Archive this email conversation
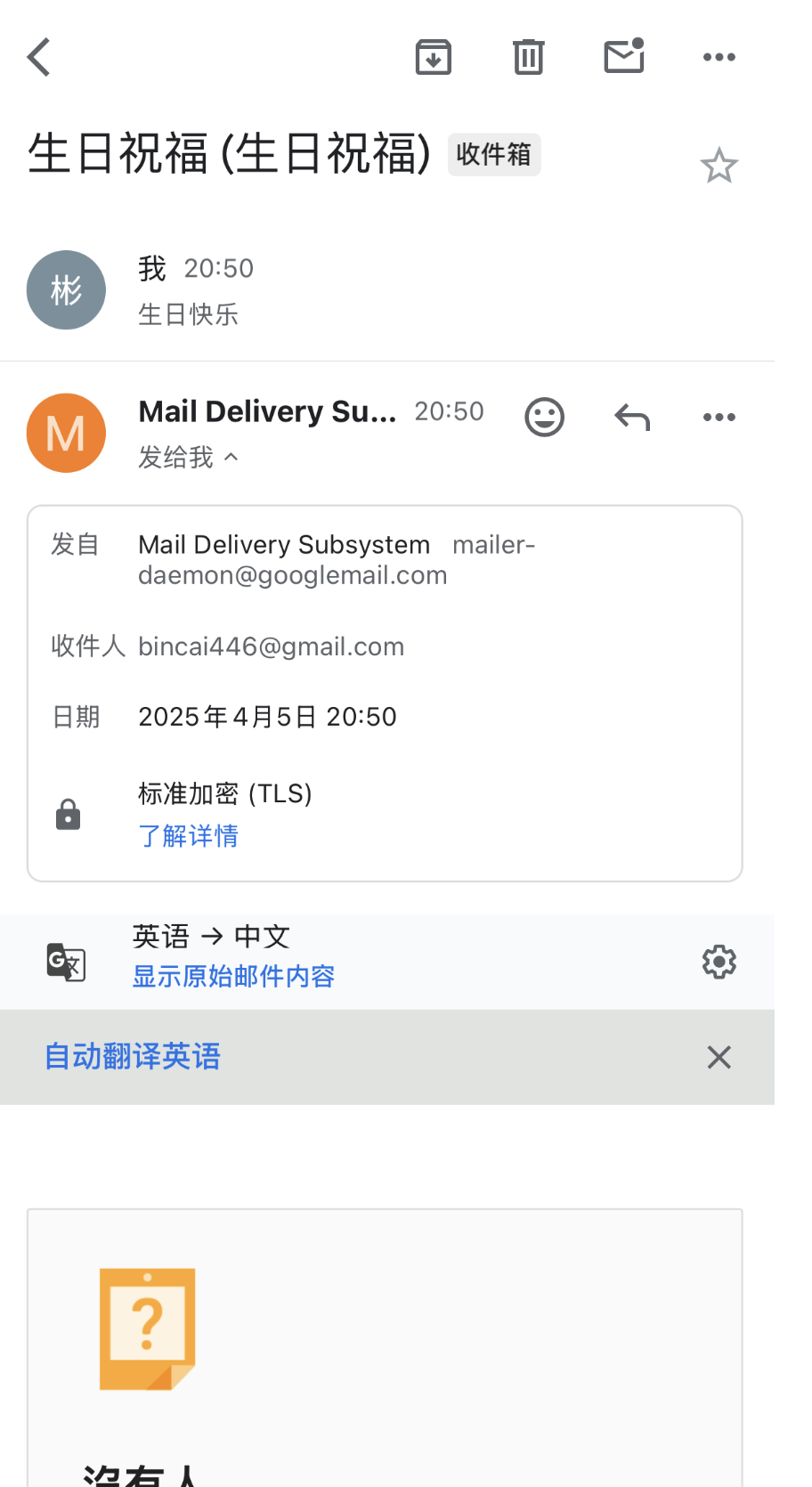Viewport: 812px width, 1487px height. coord(434,58)
